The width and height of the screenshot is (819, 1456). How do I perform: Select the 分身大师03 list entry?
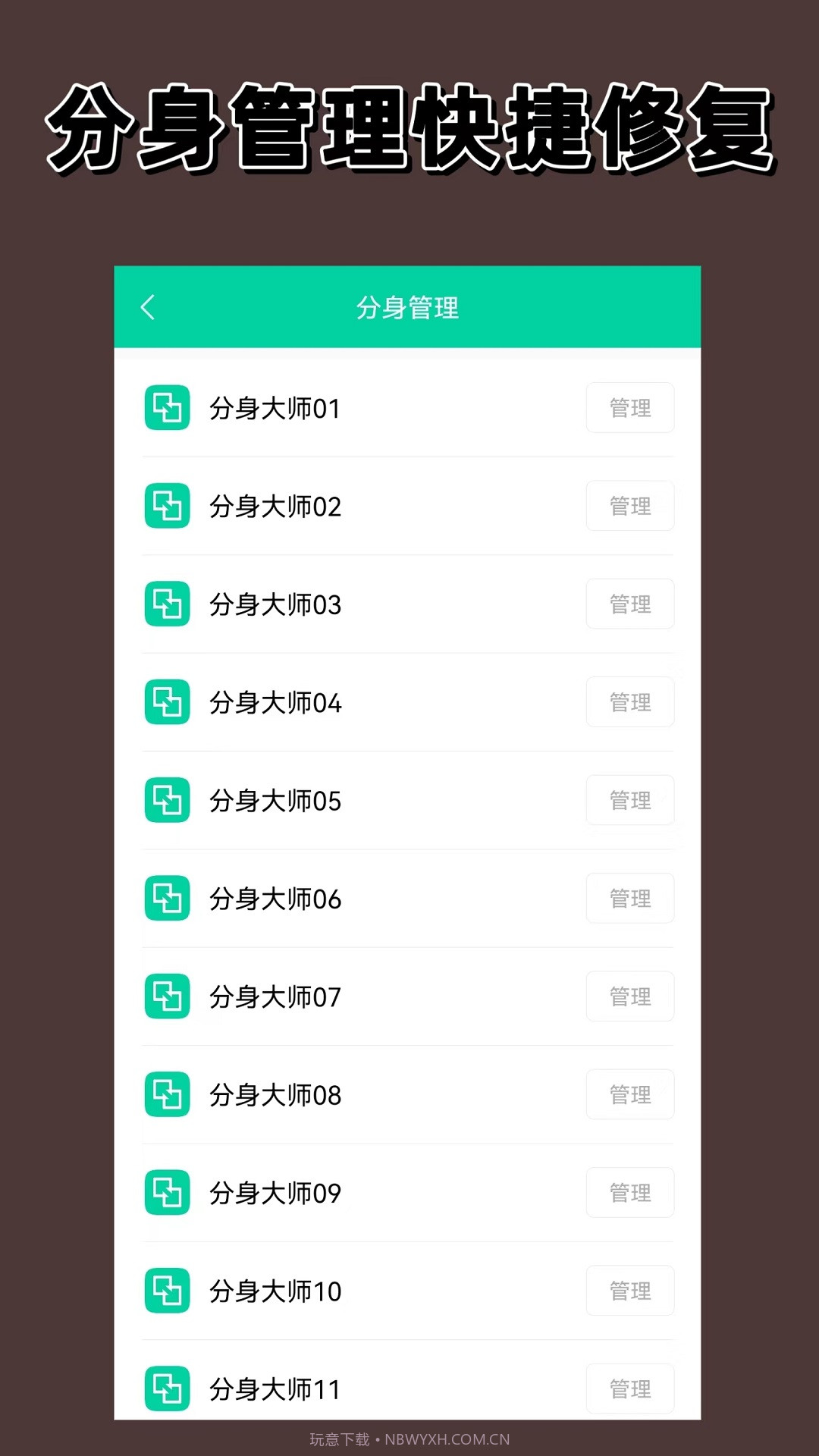coord(275,604)
